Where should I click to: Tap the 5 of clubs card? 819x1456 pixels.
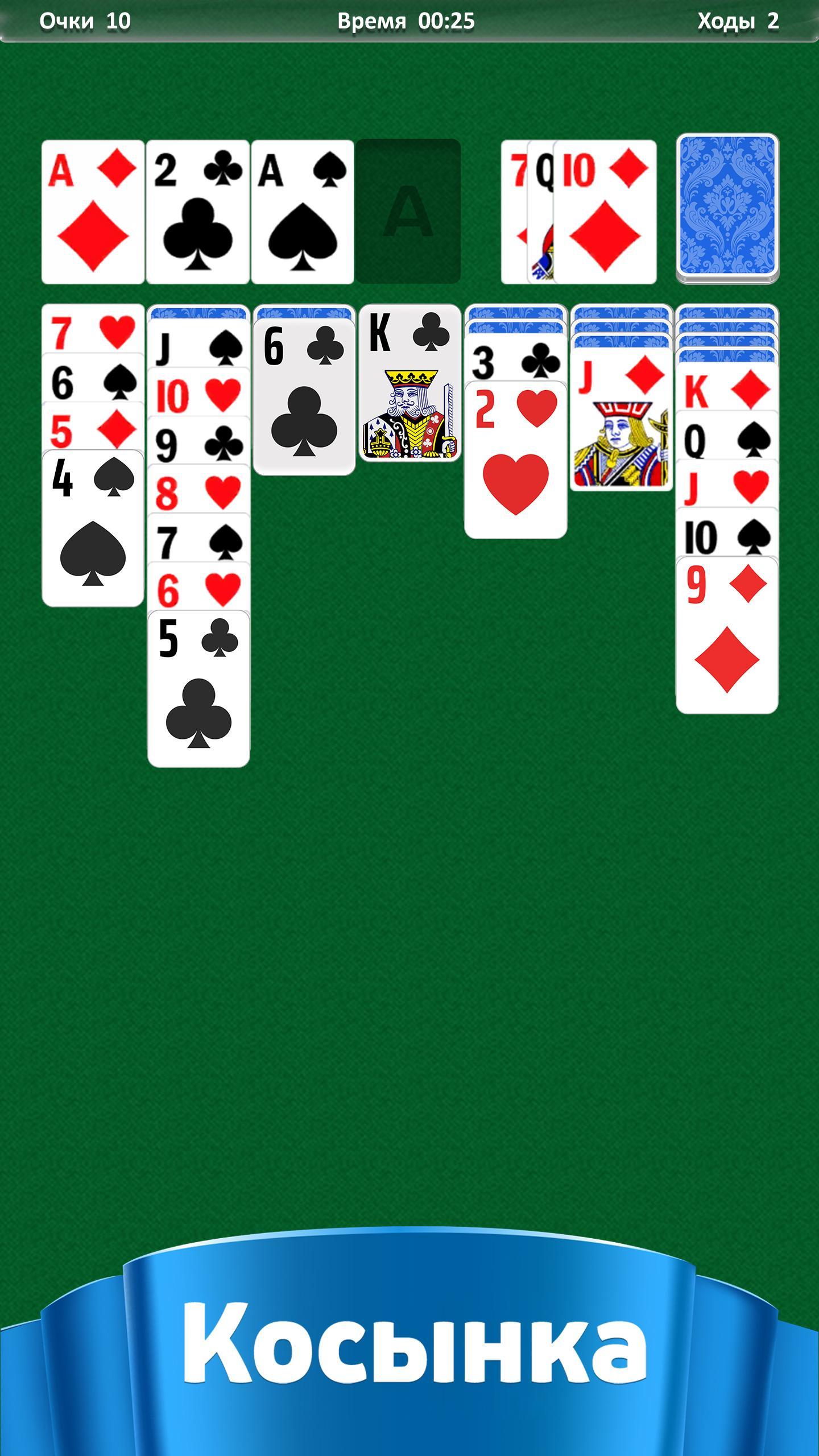point(198,689)
